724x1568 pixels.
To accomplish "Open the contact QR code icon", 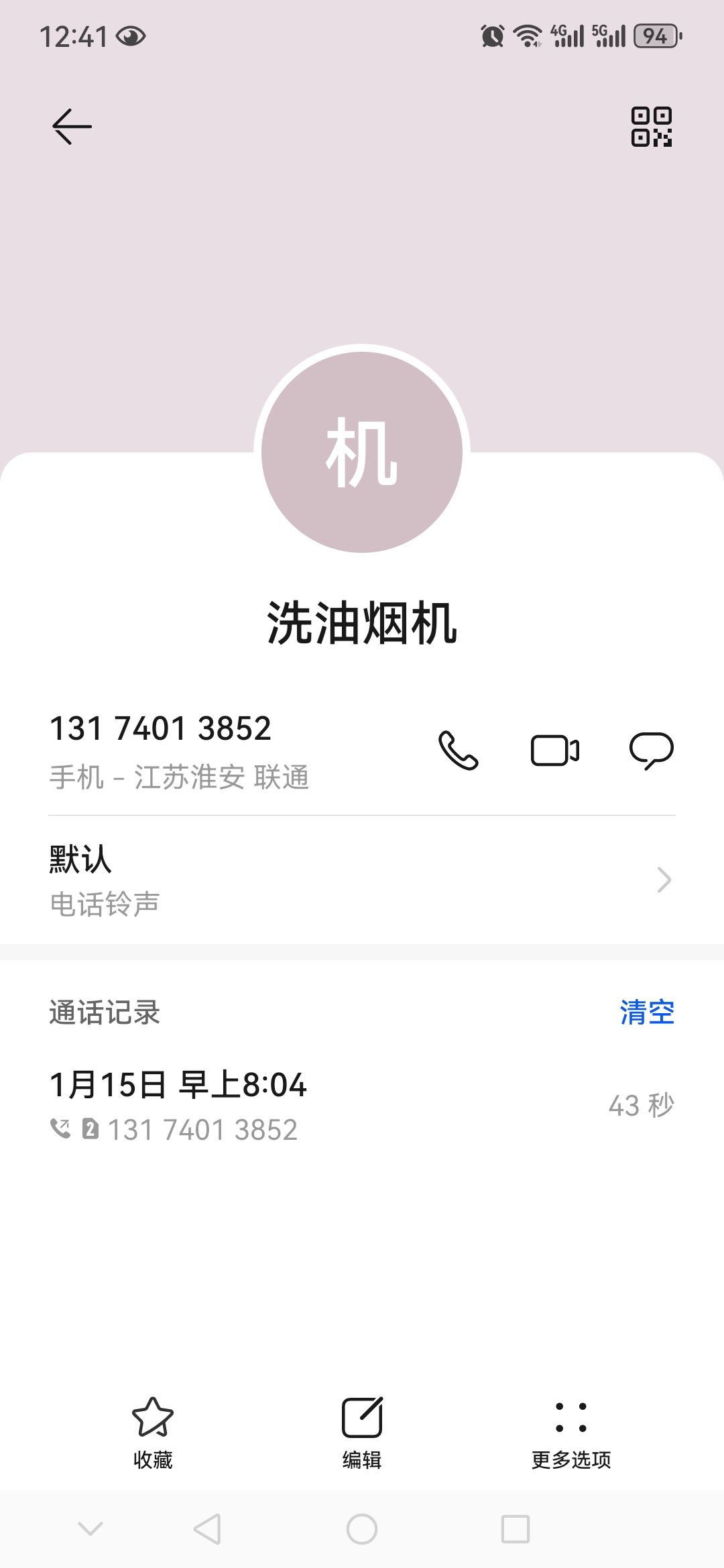I will [x=651, y=126].
